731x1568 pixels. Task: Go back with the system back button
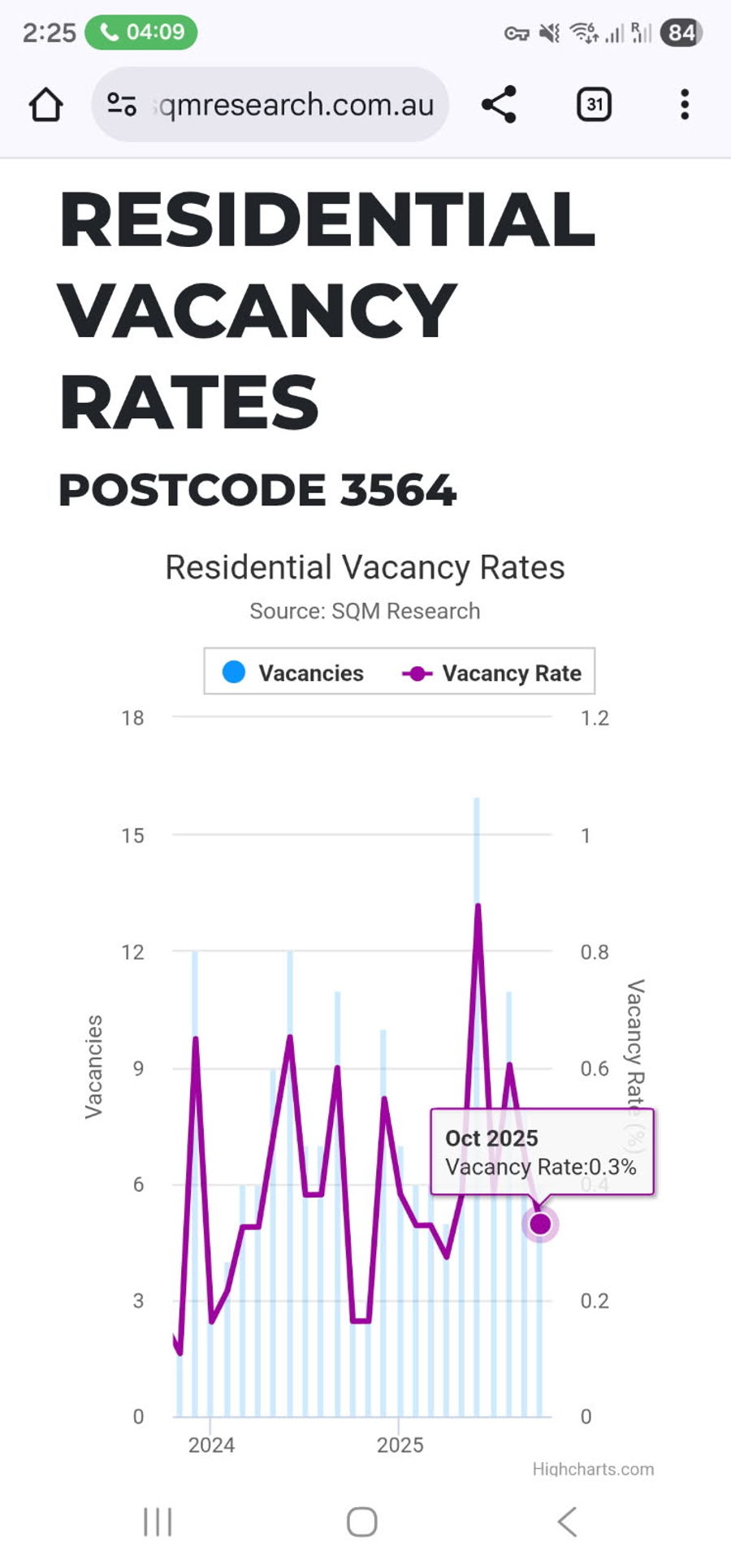click(567, 1522)
